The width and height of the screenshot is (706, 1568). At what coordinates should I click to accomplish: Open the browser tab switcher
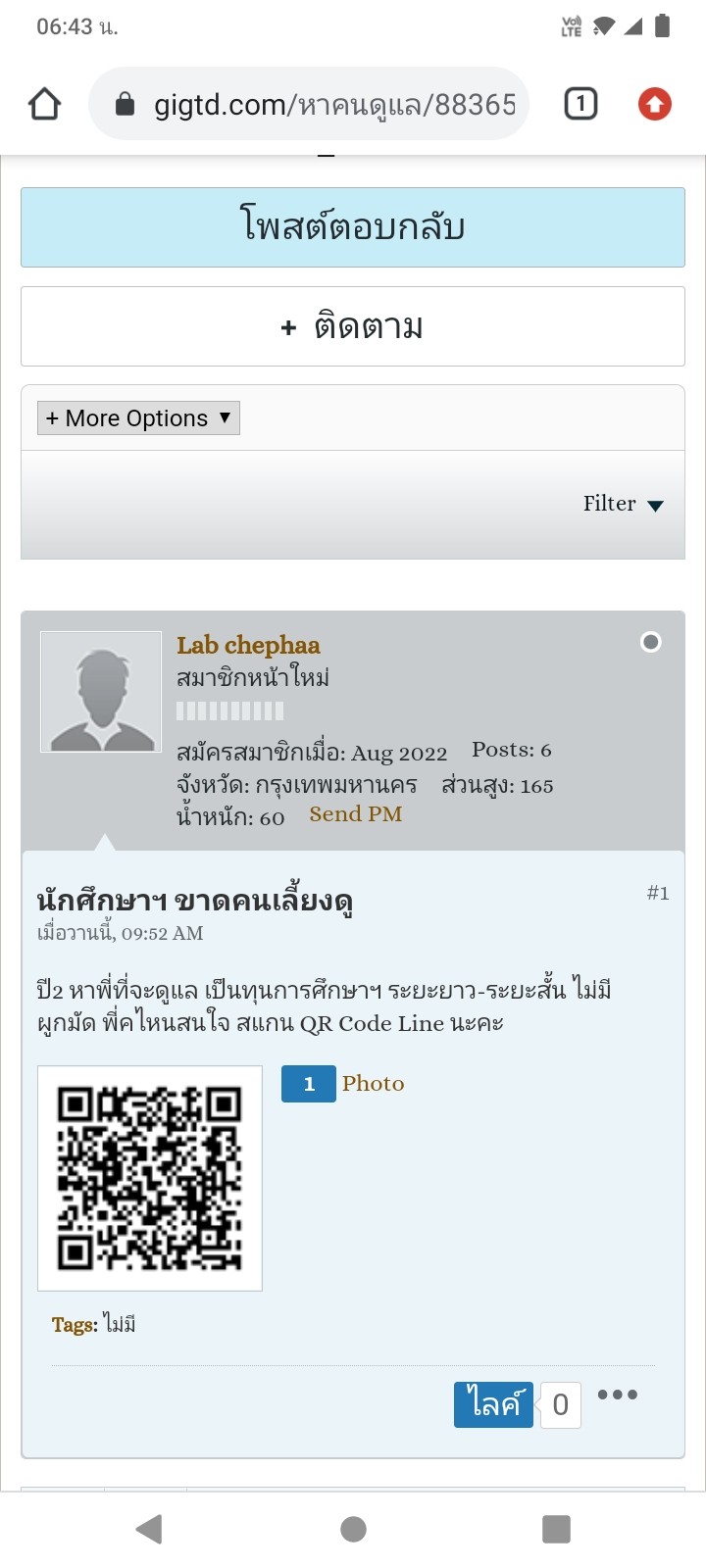coord(580,104)
